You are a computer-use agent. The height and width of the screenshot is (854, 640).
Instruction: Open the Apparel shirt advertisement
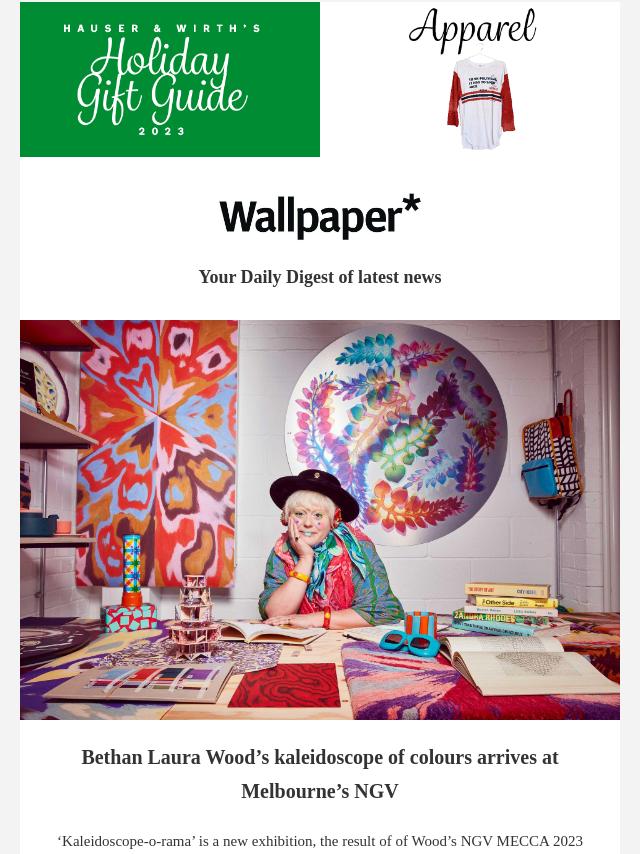472,80
